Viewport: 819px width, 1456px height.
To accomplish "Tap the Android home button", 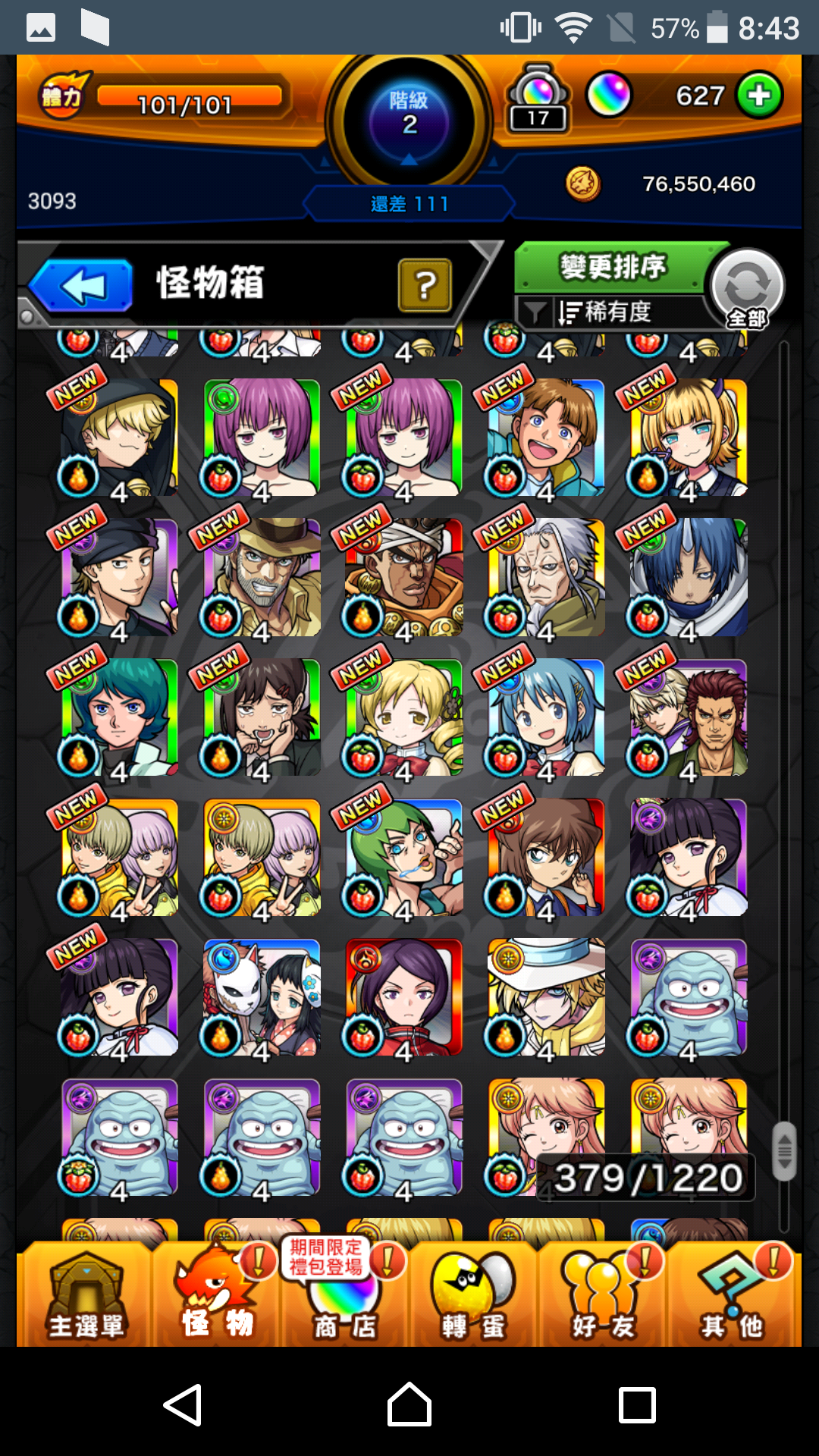I will (x=409, y=1404).
